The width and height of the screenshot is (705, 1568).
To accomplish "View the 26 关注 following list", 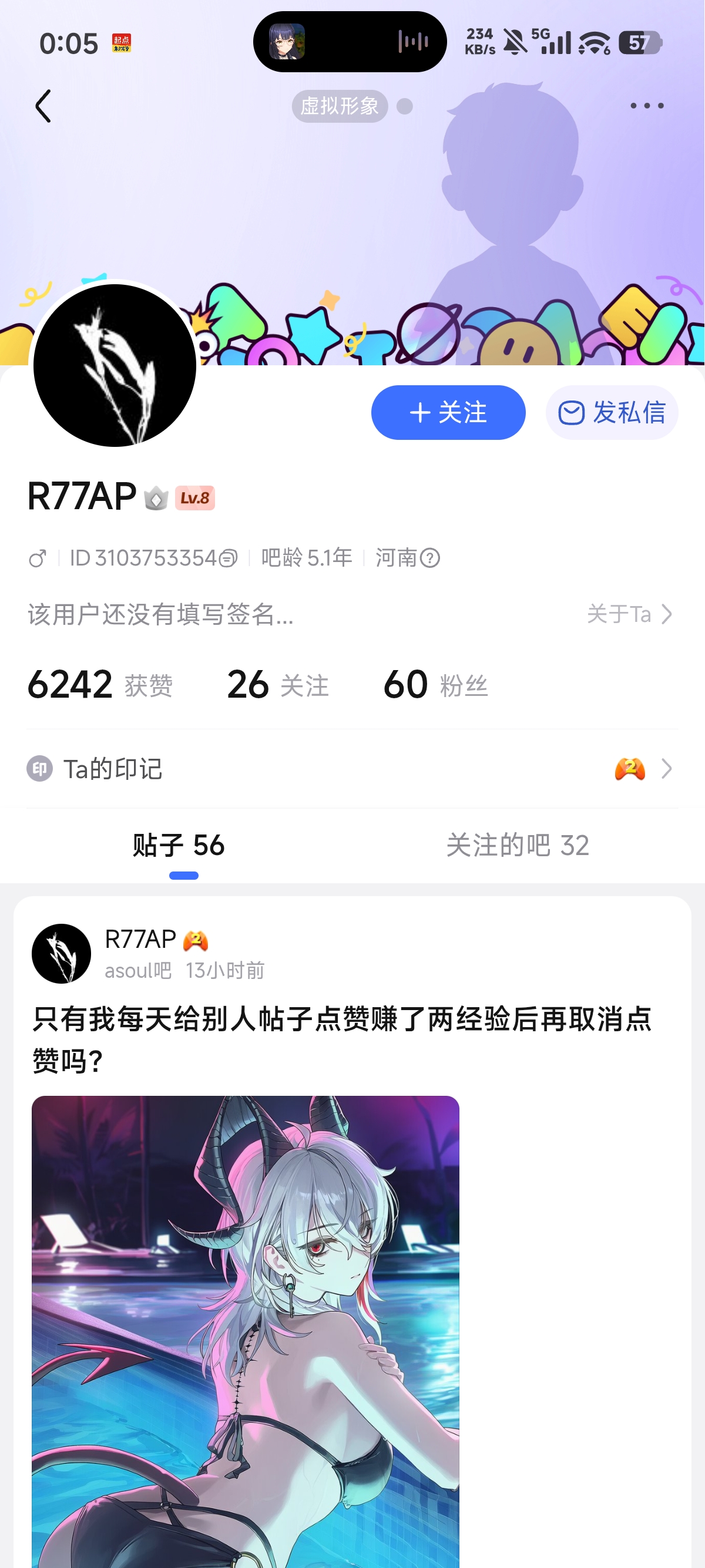I will click(278, 685).
